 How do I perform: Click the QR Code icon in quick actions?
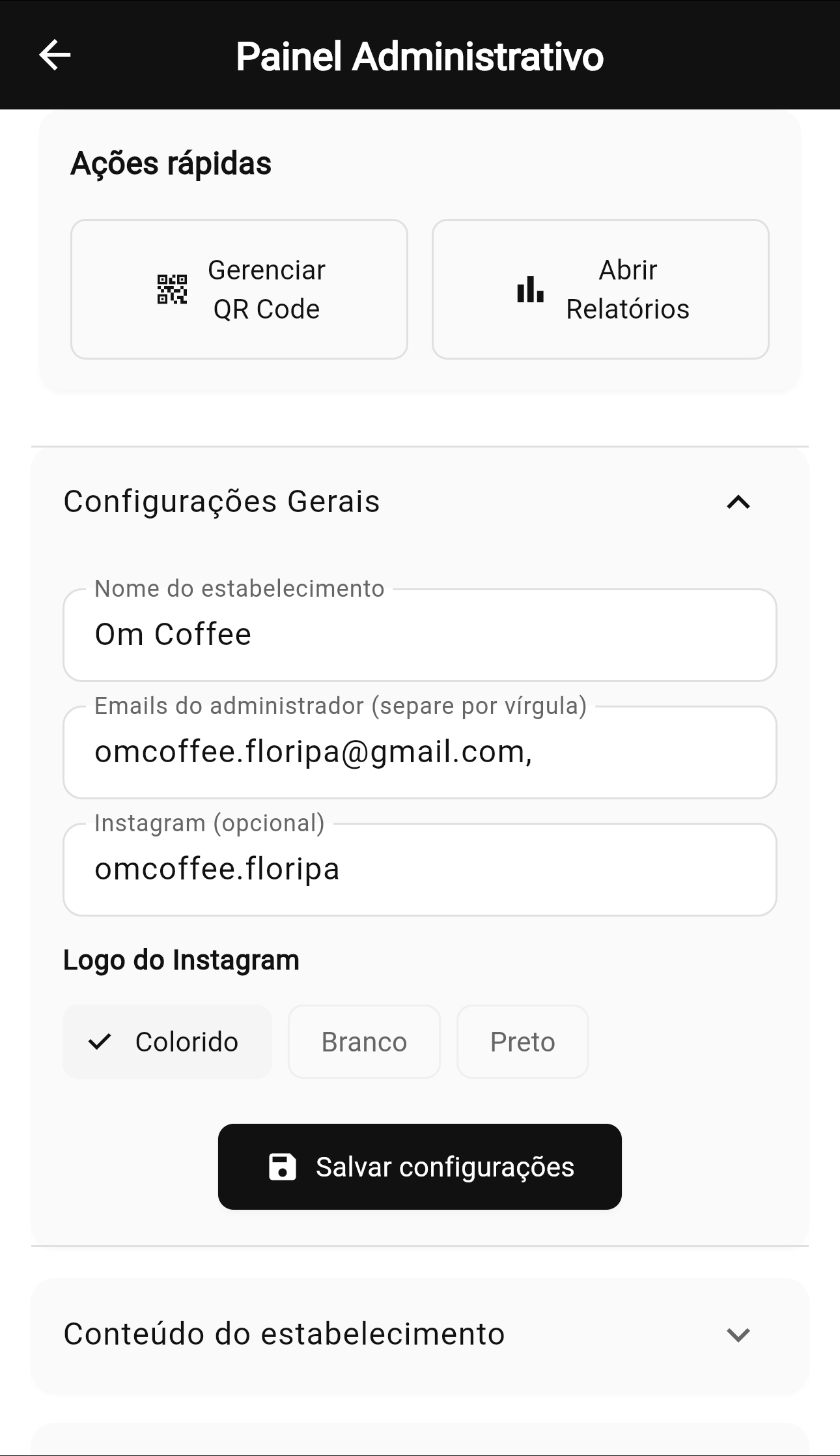(x=171, y=289)
